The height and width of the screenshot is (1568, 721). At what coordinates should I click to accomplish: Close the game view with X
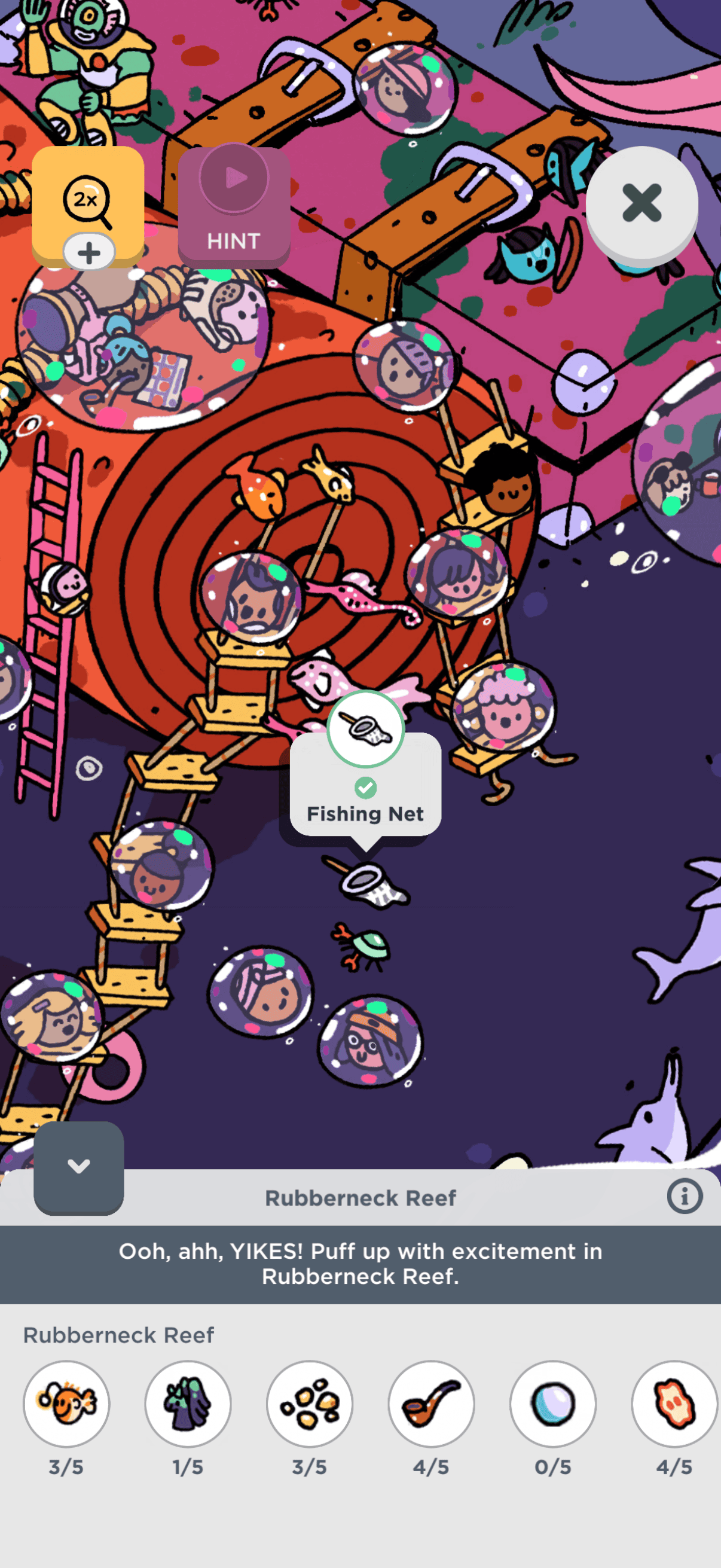tap(641, 203)
